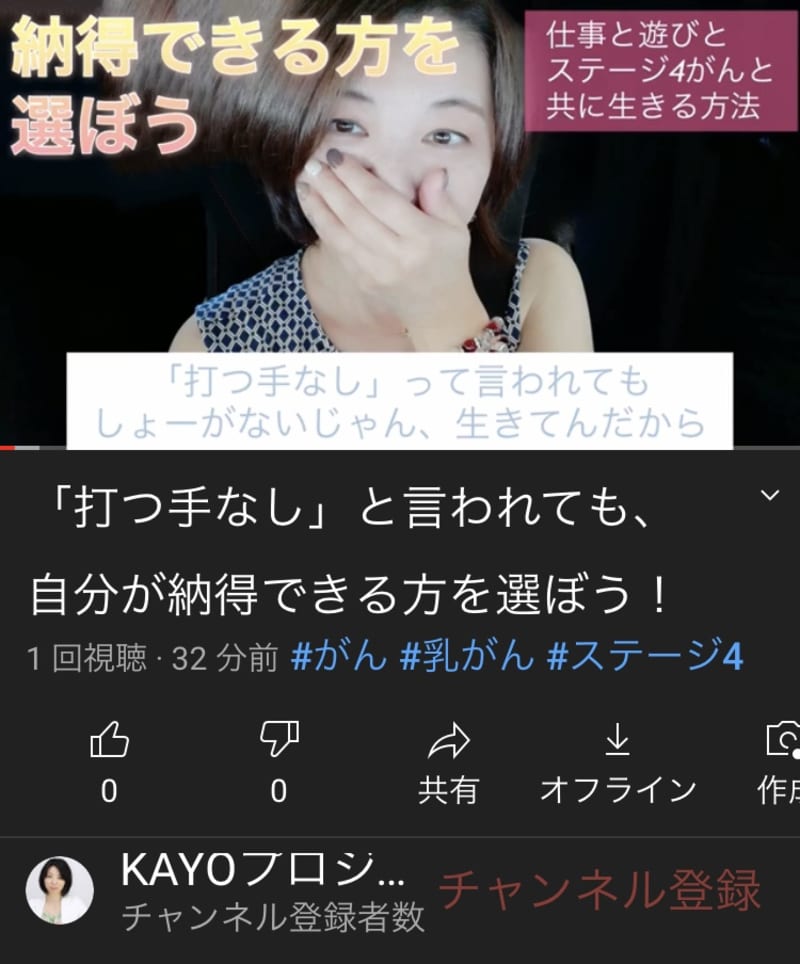Tap the video player to show controls
The height and width of the screenshot is (964, 800).
400,220
